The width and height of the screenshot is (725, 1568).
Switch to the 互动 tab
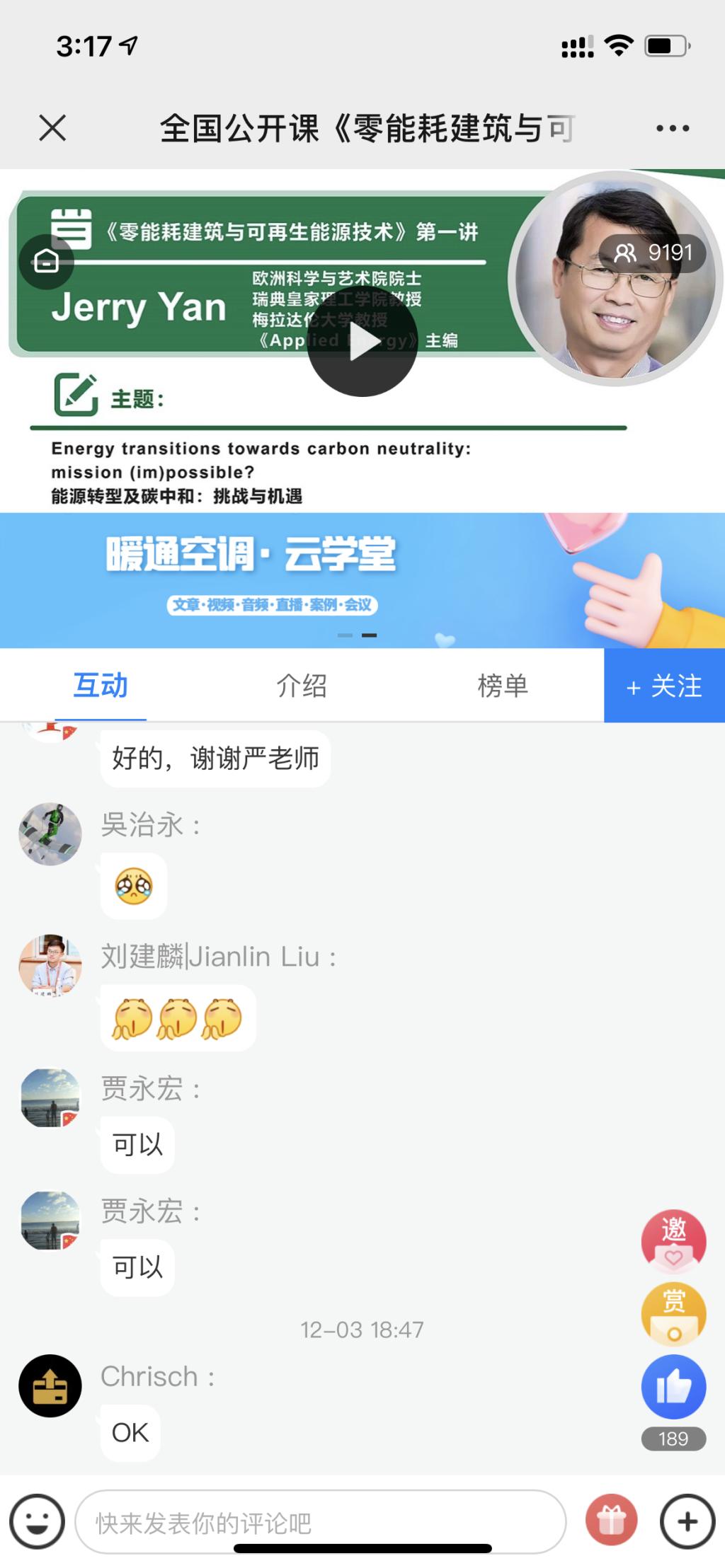[x=101, y=685]
